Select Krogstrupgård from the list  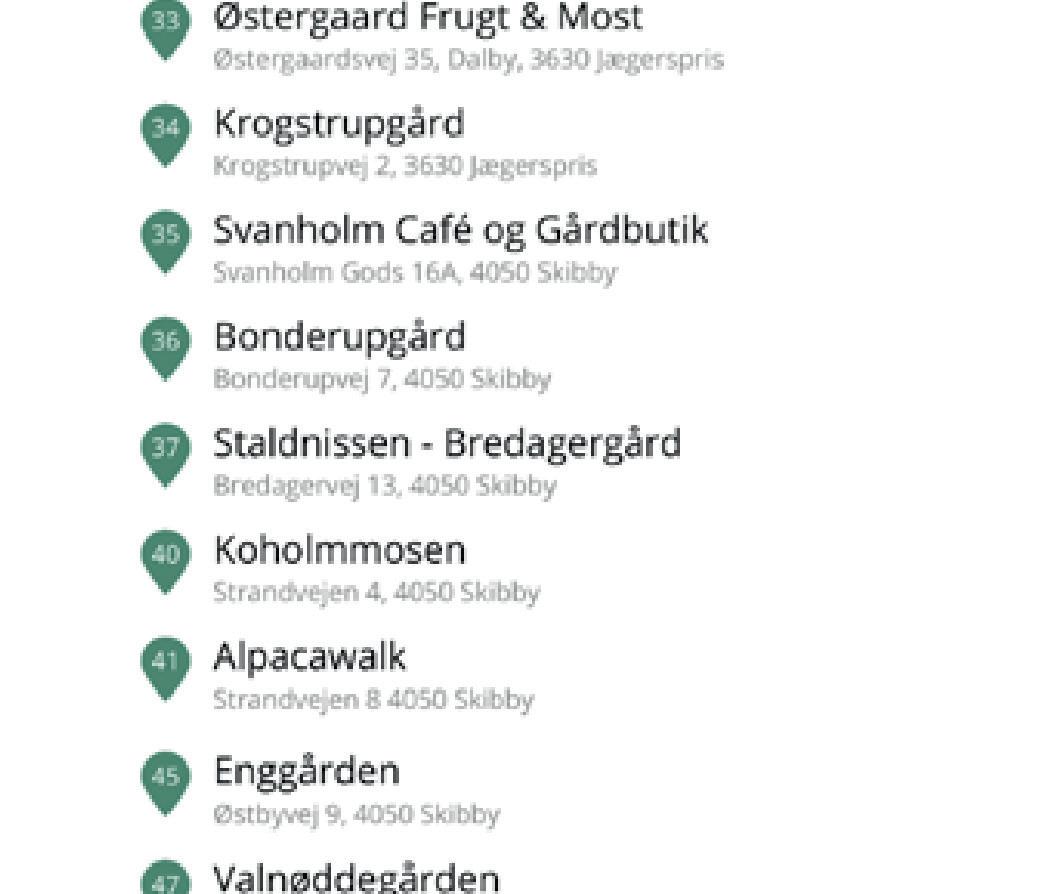click(340, 125)
